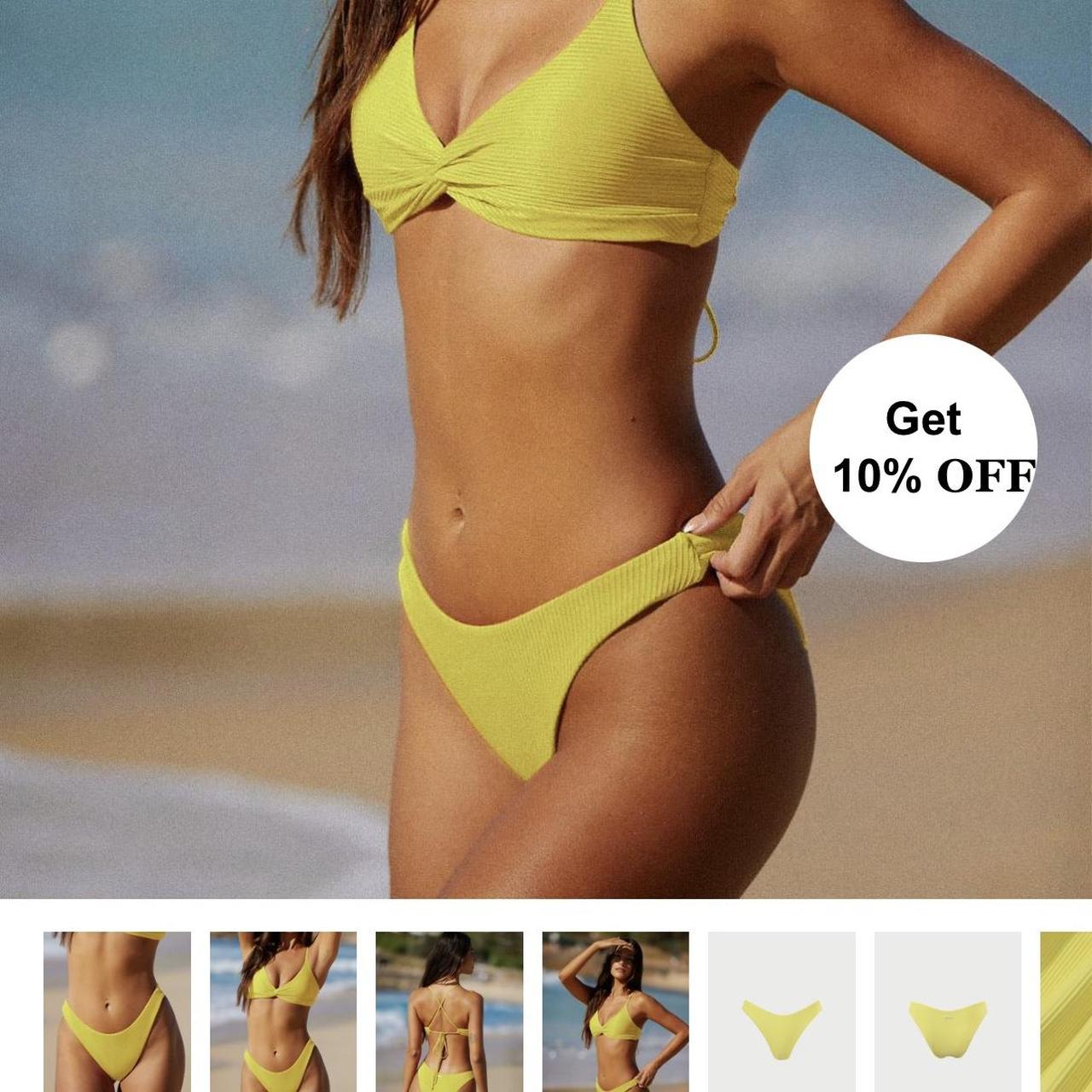View the flat-lay front bottom thumbnail
This screenshot has width=1092, height=1092.
[781, 1011]
